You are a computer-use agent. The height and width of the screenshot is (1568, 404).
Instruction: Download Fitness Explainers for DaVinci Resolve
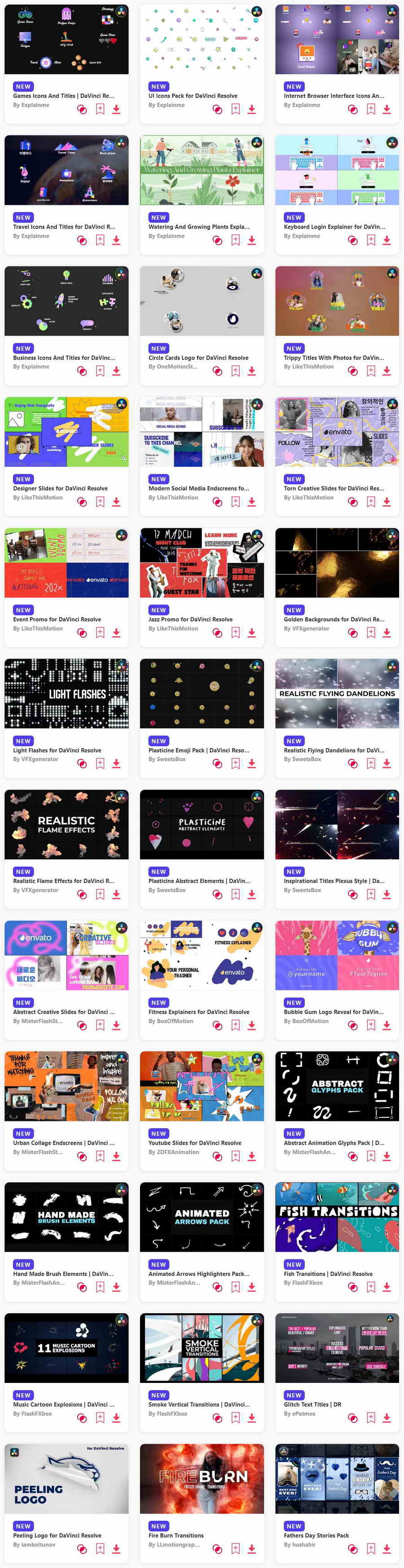pos(251,1026)
